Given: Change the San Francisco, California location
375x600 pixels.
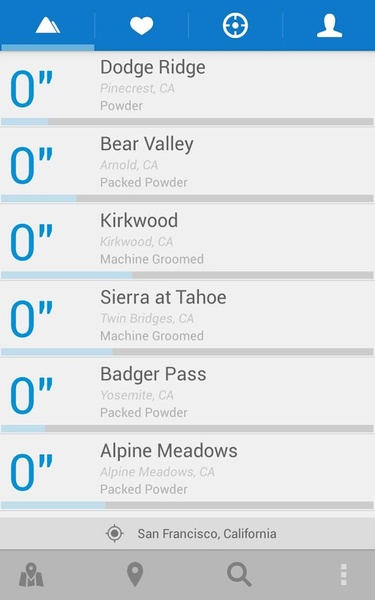Looking at the screenshot, I should [188, 533].
